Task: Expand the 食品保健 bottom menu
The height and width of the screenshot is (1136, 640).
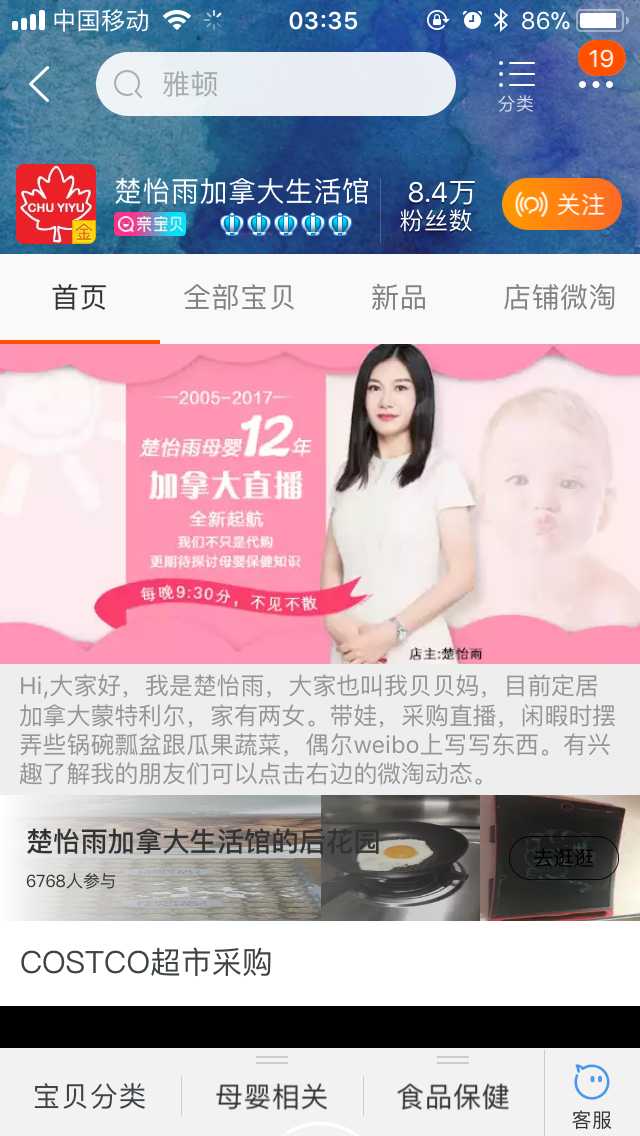Action: [453, 1096]
